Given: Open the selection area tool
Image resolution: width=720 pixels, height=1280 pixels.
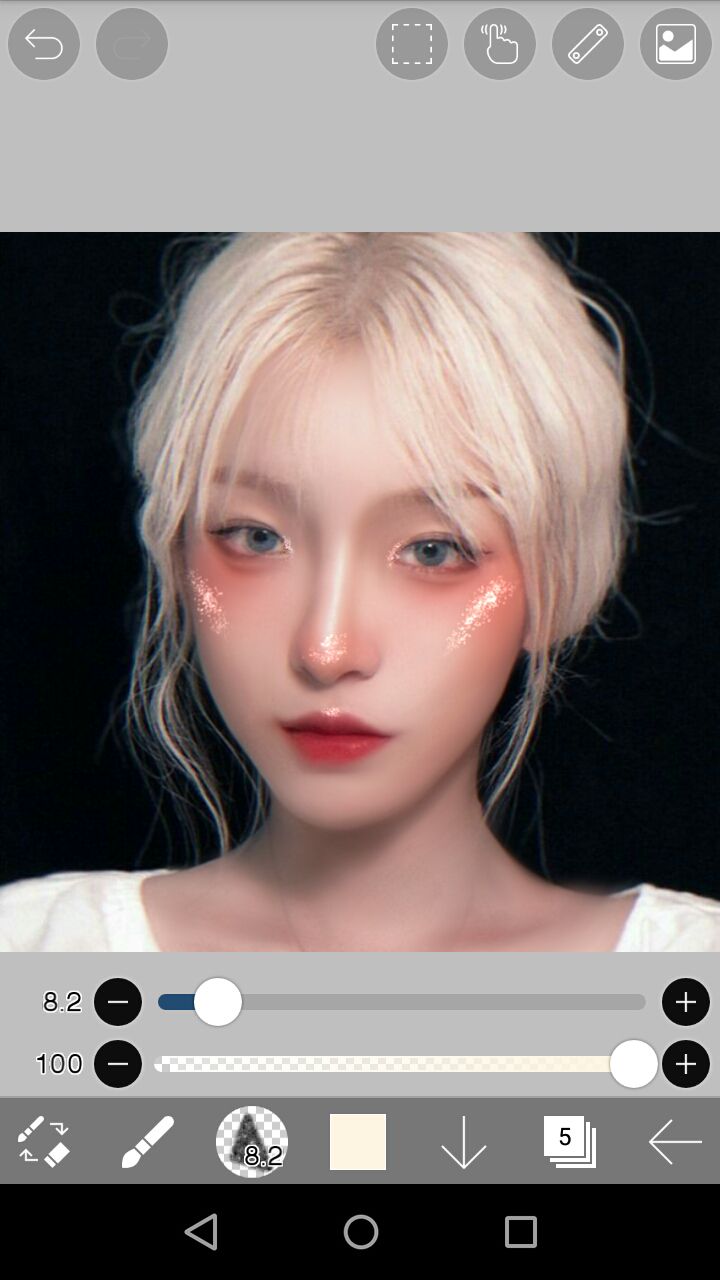Looking at the screenshot, I should [x=412, y=44].
